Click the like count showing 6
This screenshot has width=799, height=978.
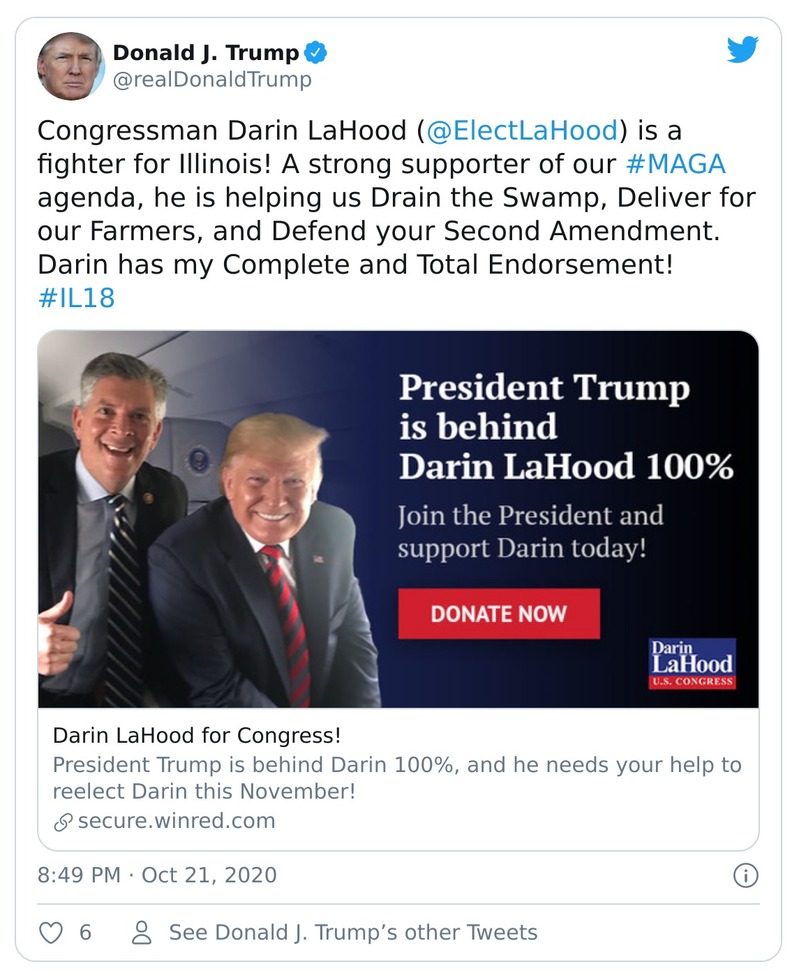pyautogui.click(x=85, y=931)
